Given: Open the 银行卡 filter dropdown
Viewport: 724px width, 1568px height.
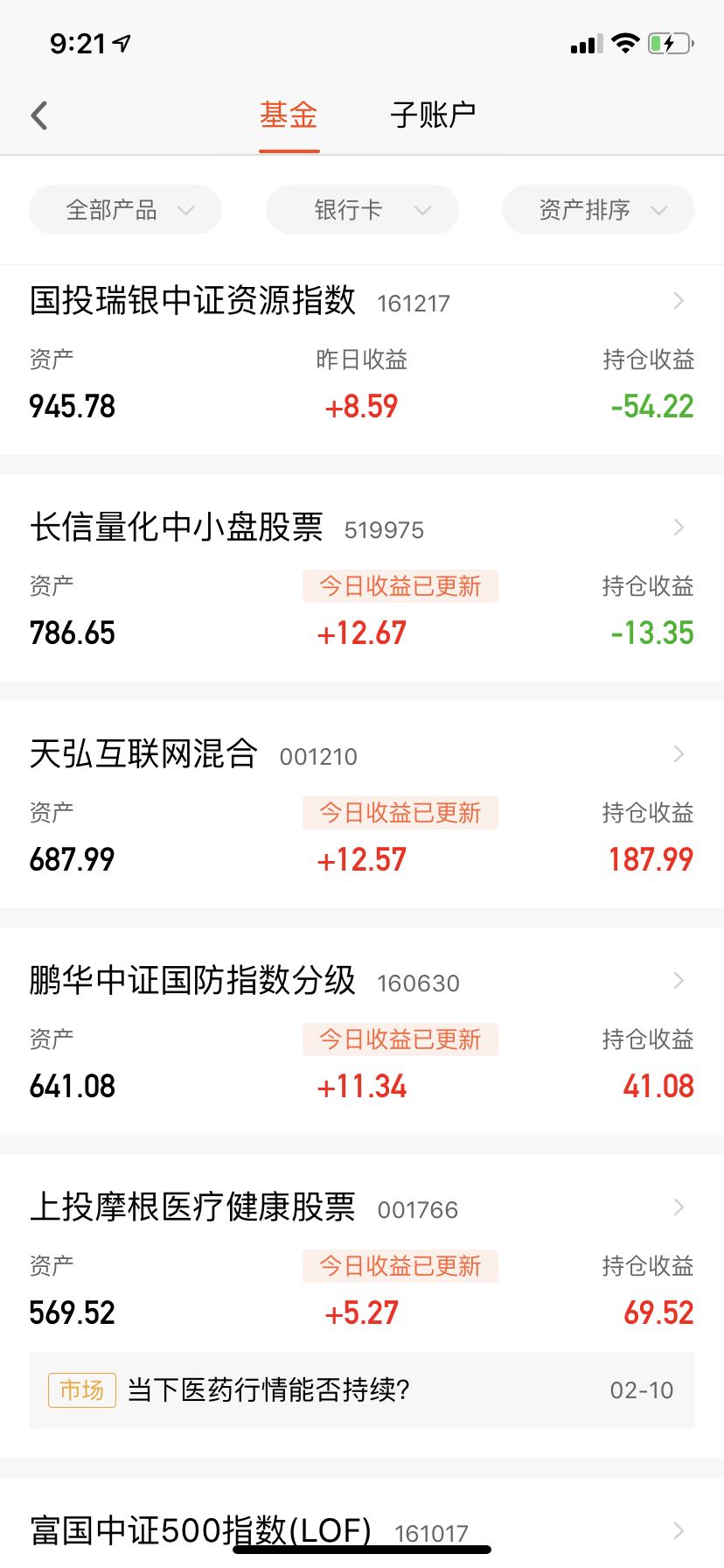Looking at the screenshot, I should click(x=362, y=210).
